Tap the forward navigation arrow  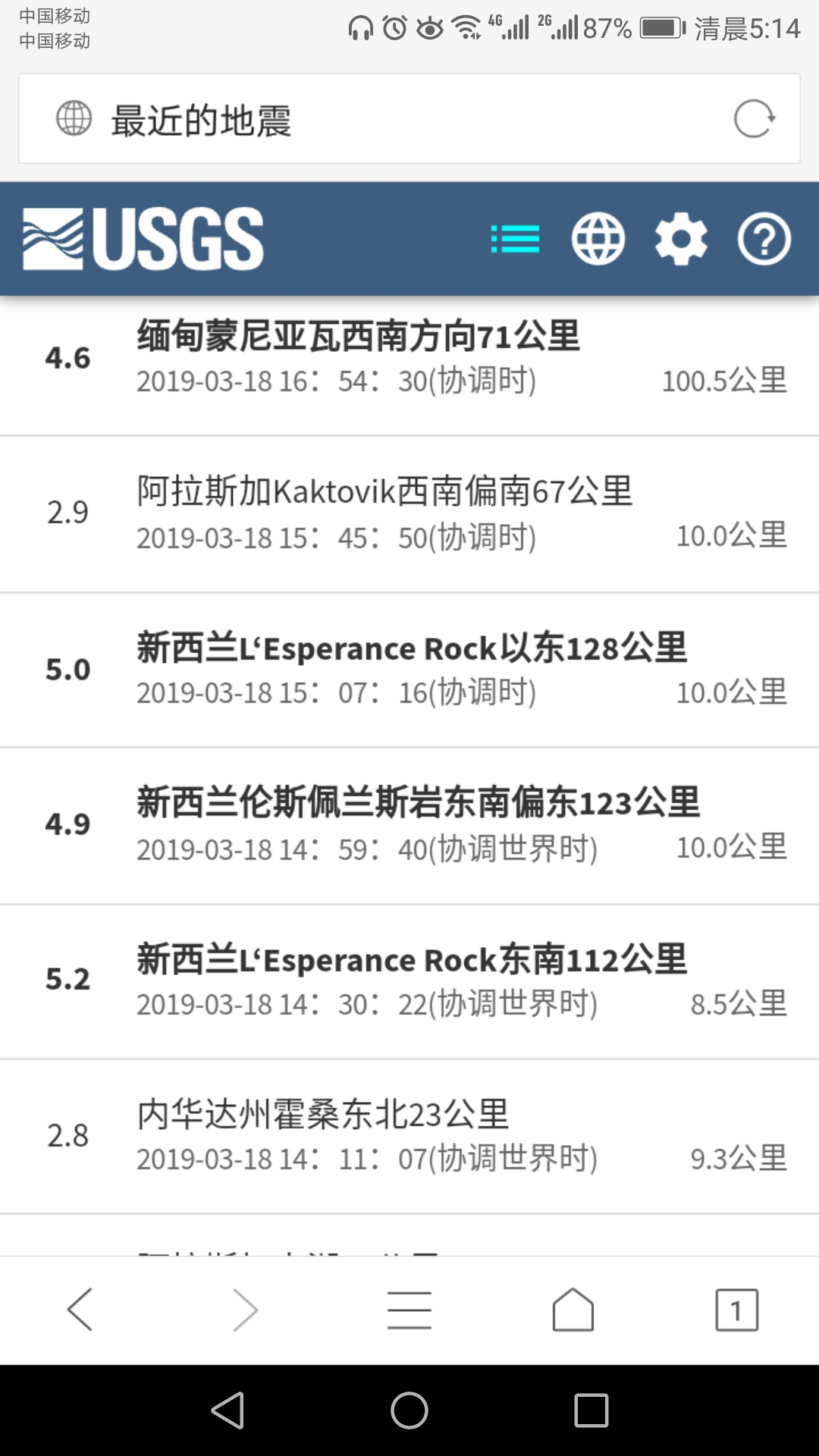[x=244, y=1309]
